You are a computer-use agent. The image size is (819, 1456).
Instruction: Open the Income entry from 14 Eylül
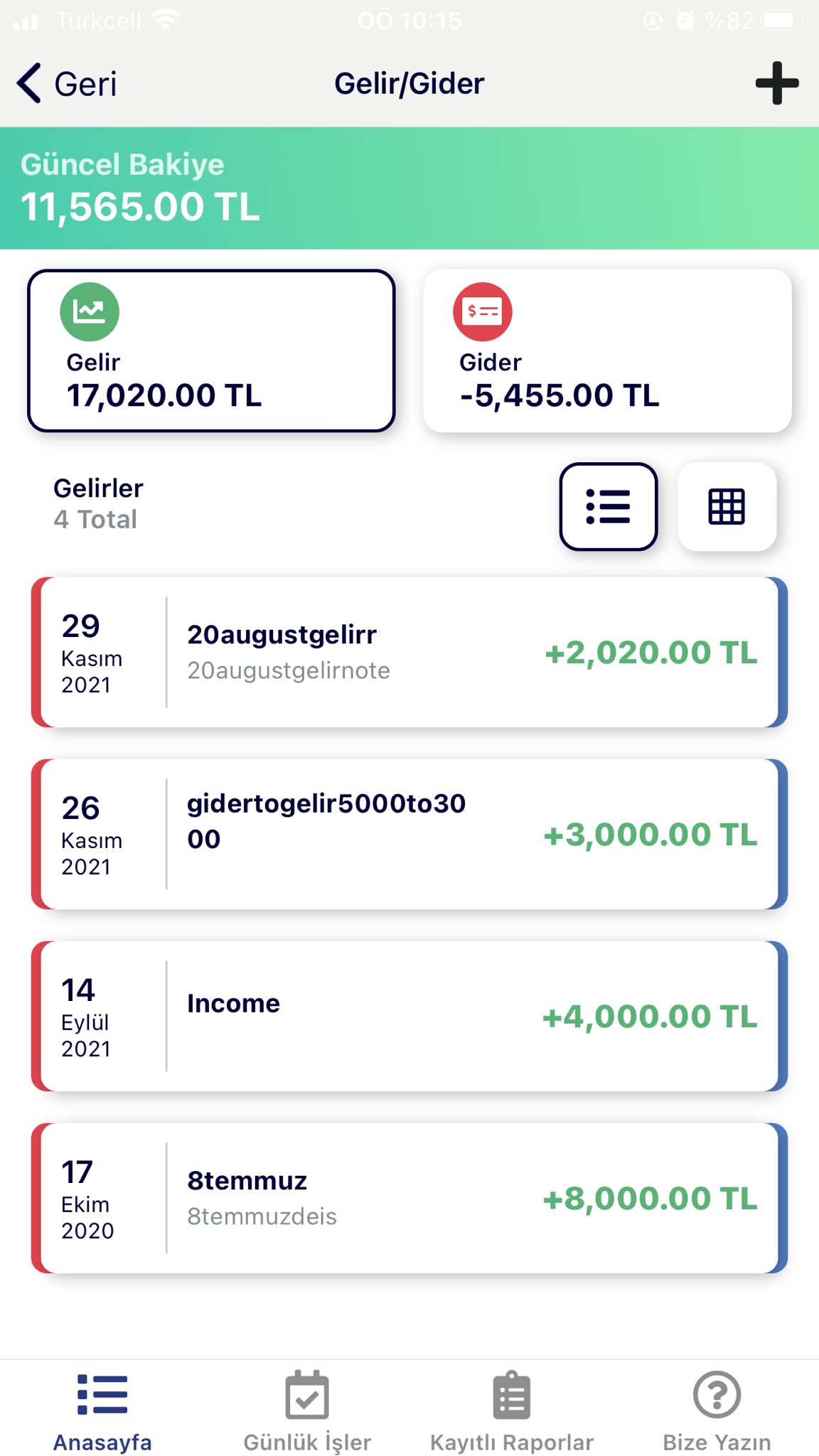point(409,1016)
